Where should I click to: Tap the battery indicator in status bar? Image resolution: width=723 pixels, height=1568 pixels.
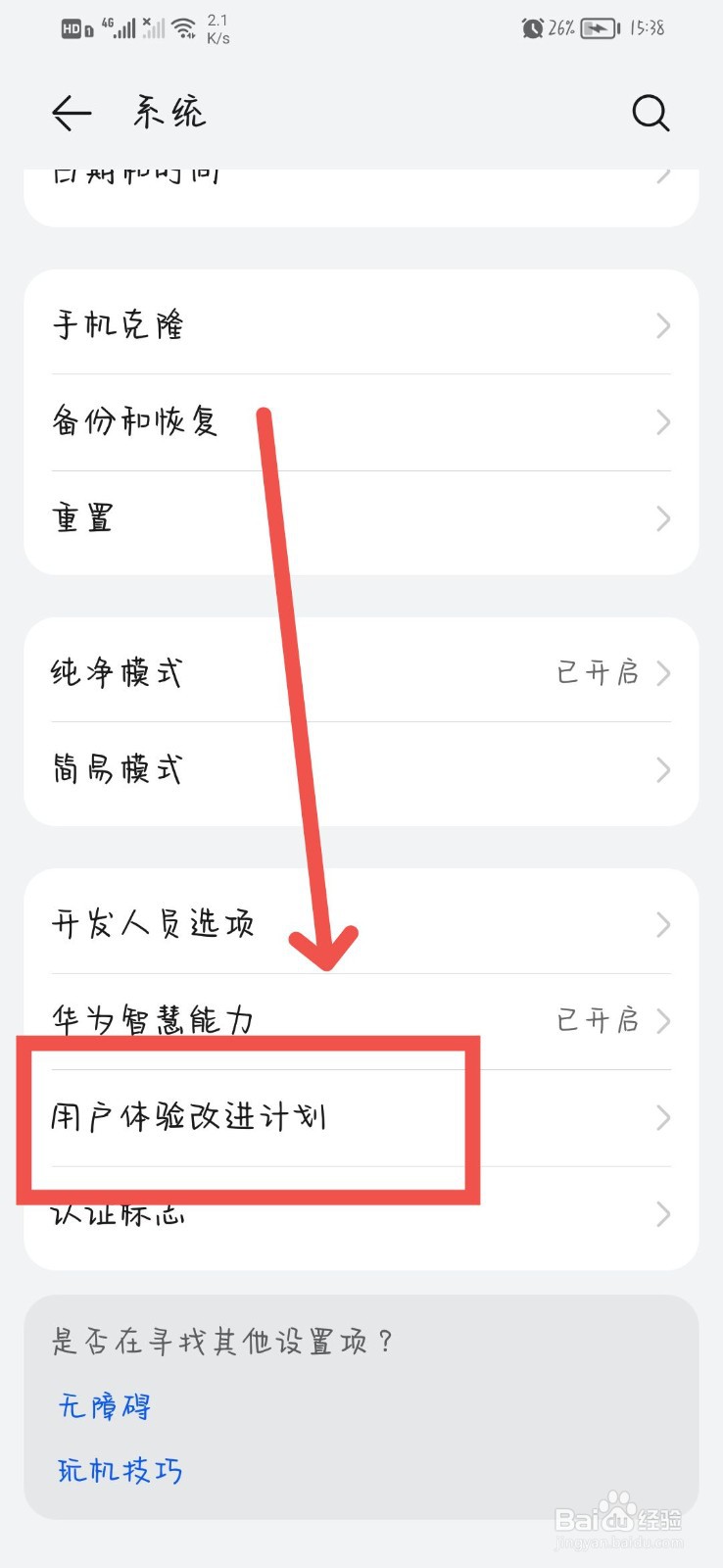pos(597,27)
